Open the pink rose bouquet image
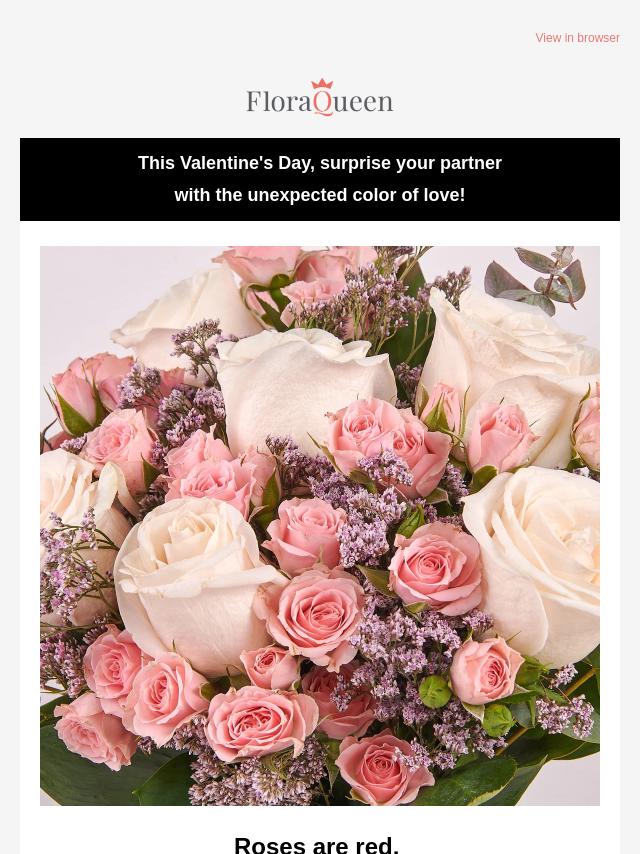The height and width of the screenshot is (854, 640). (x=320, y=525)
